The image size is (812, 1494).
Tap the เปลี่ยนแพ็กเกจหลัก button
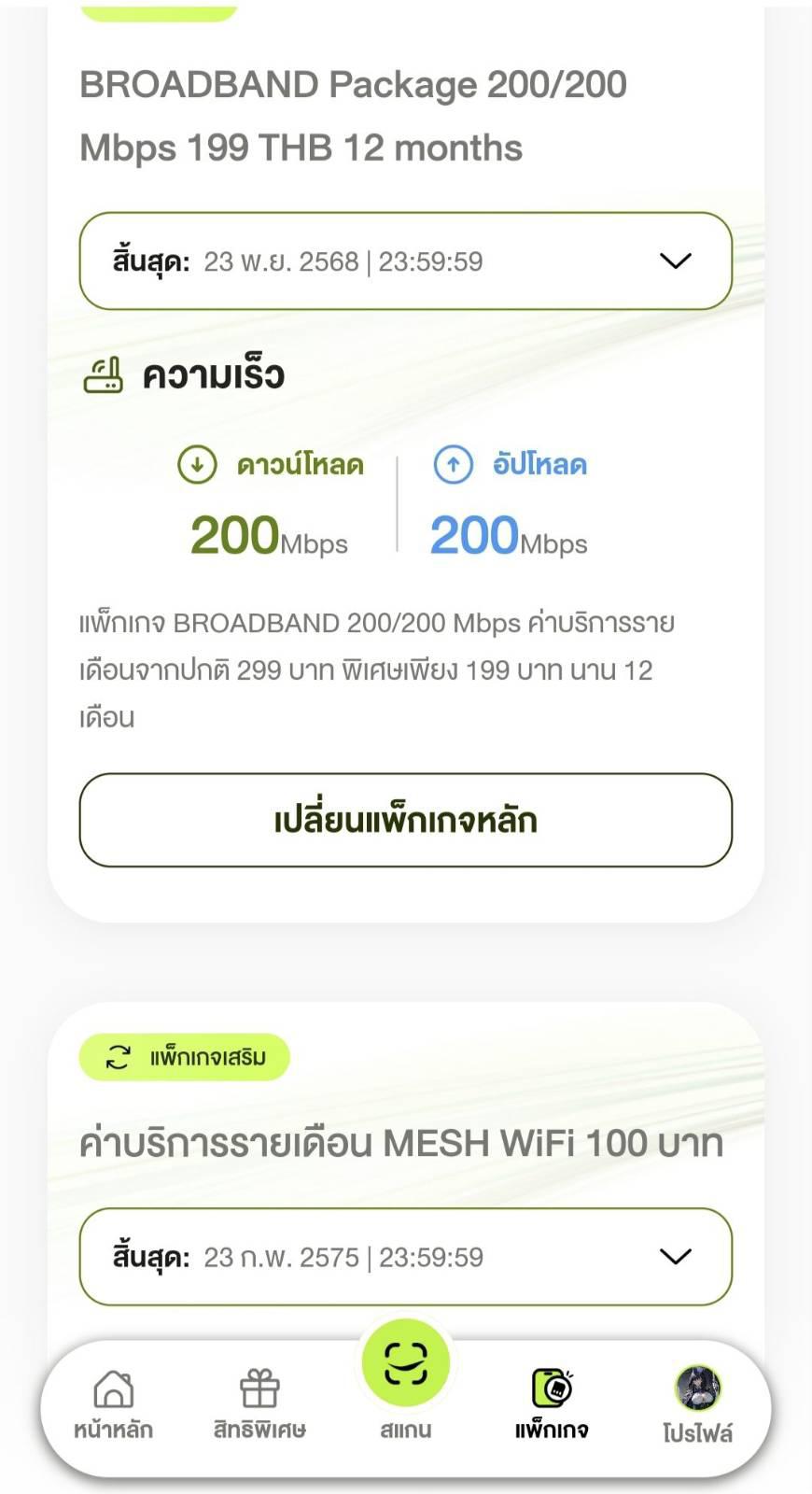[405, 820]
